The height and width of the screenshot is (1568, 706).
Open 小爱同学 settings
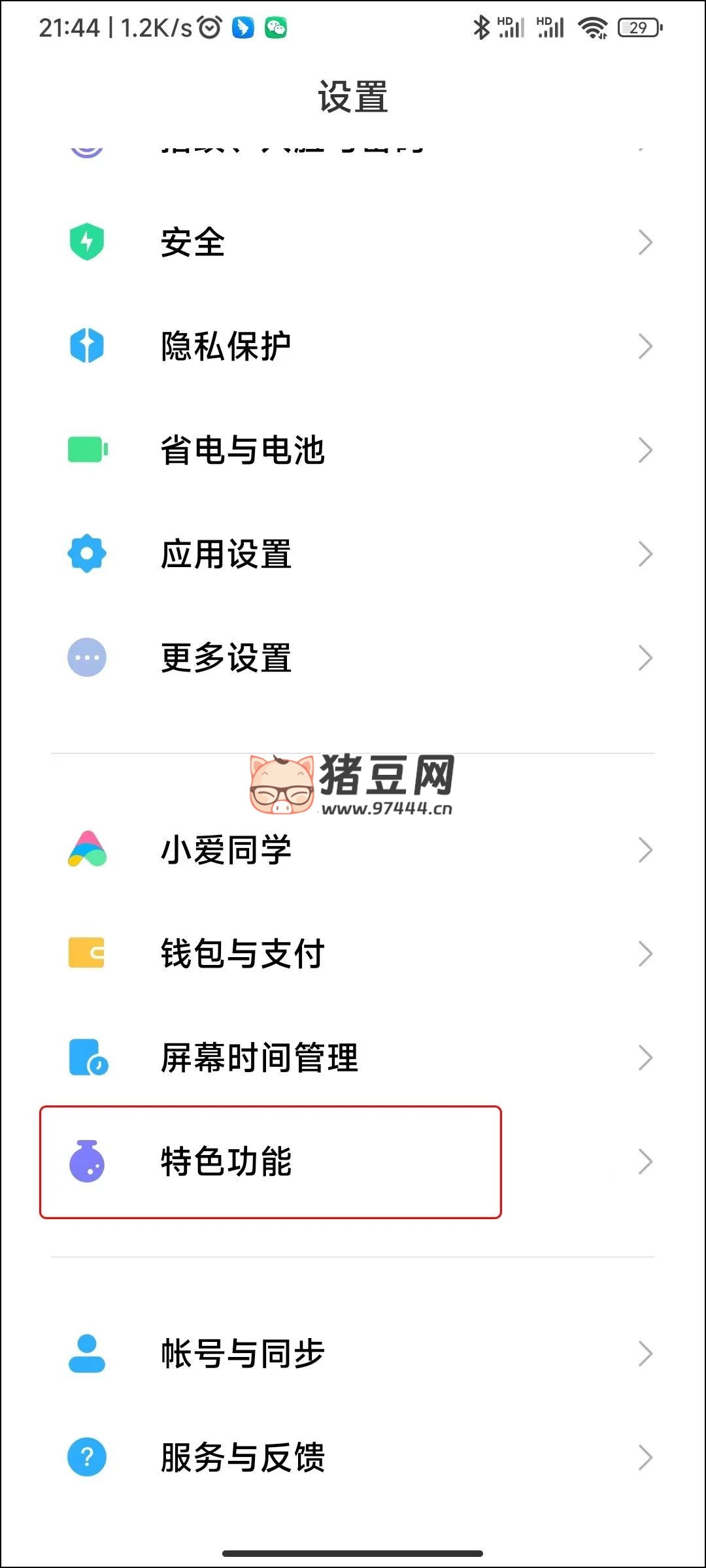353,850
